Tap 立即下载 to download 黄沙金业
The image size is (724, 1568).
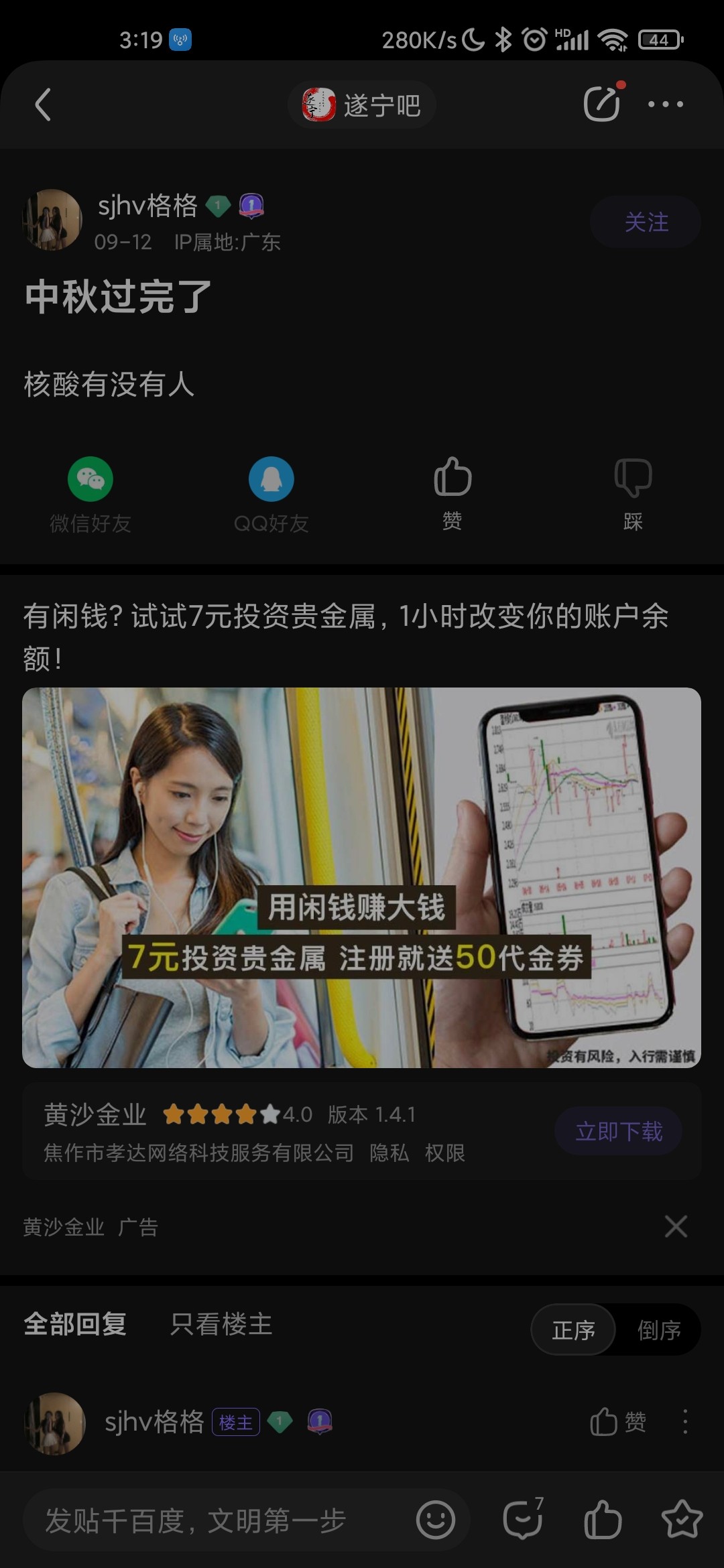point(619,1131)
